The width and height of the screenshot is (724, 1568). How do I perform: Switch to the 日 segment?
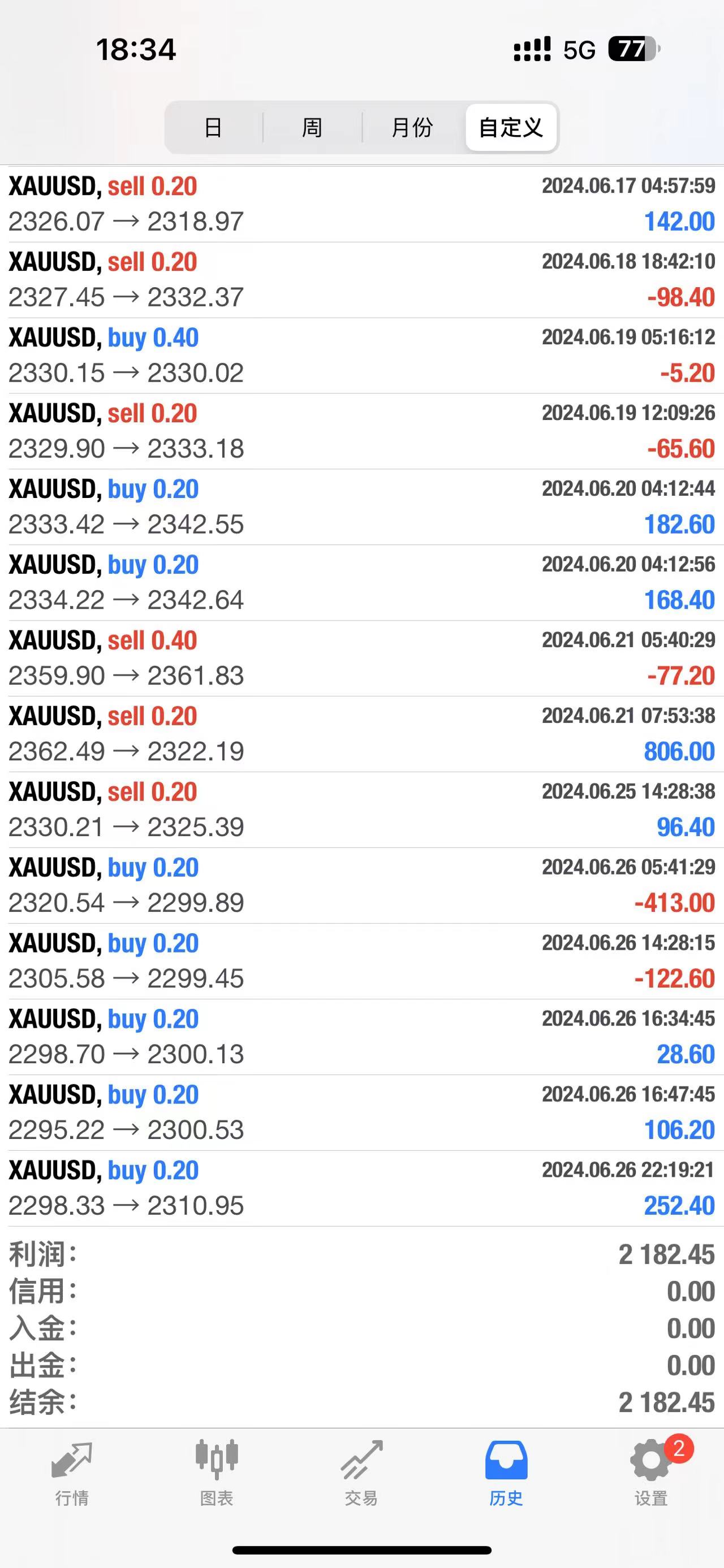pos(213,127)
